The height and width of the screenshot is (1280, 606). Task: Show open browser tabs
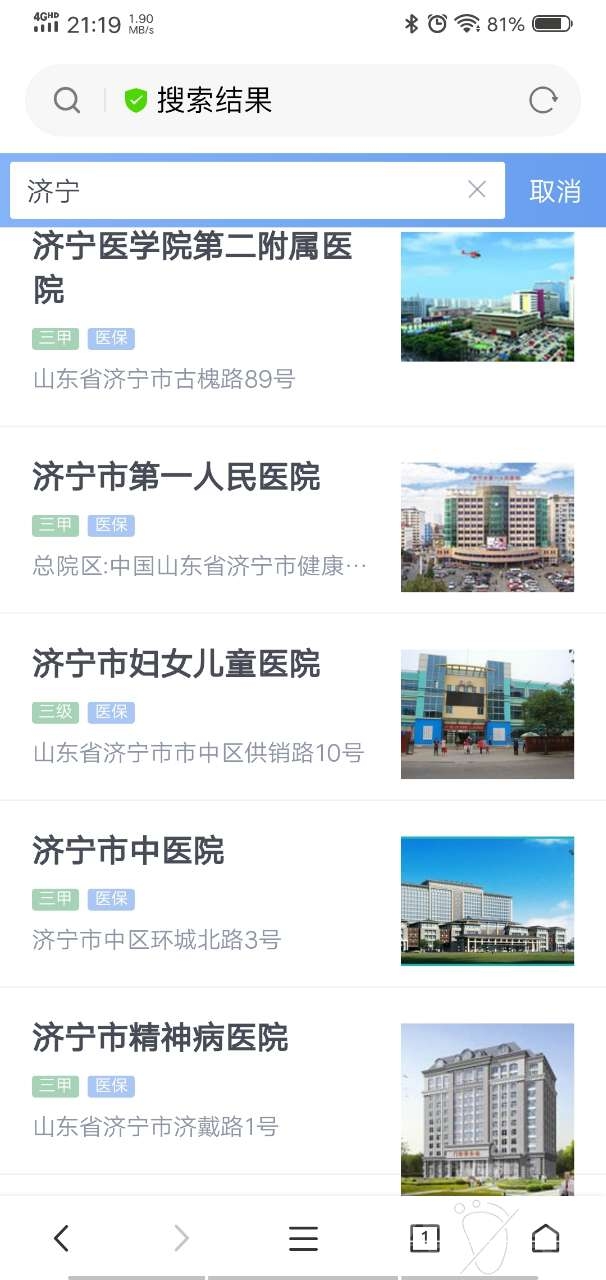(x=425, y=1239)
